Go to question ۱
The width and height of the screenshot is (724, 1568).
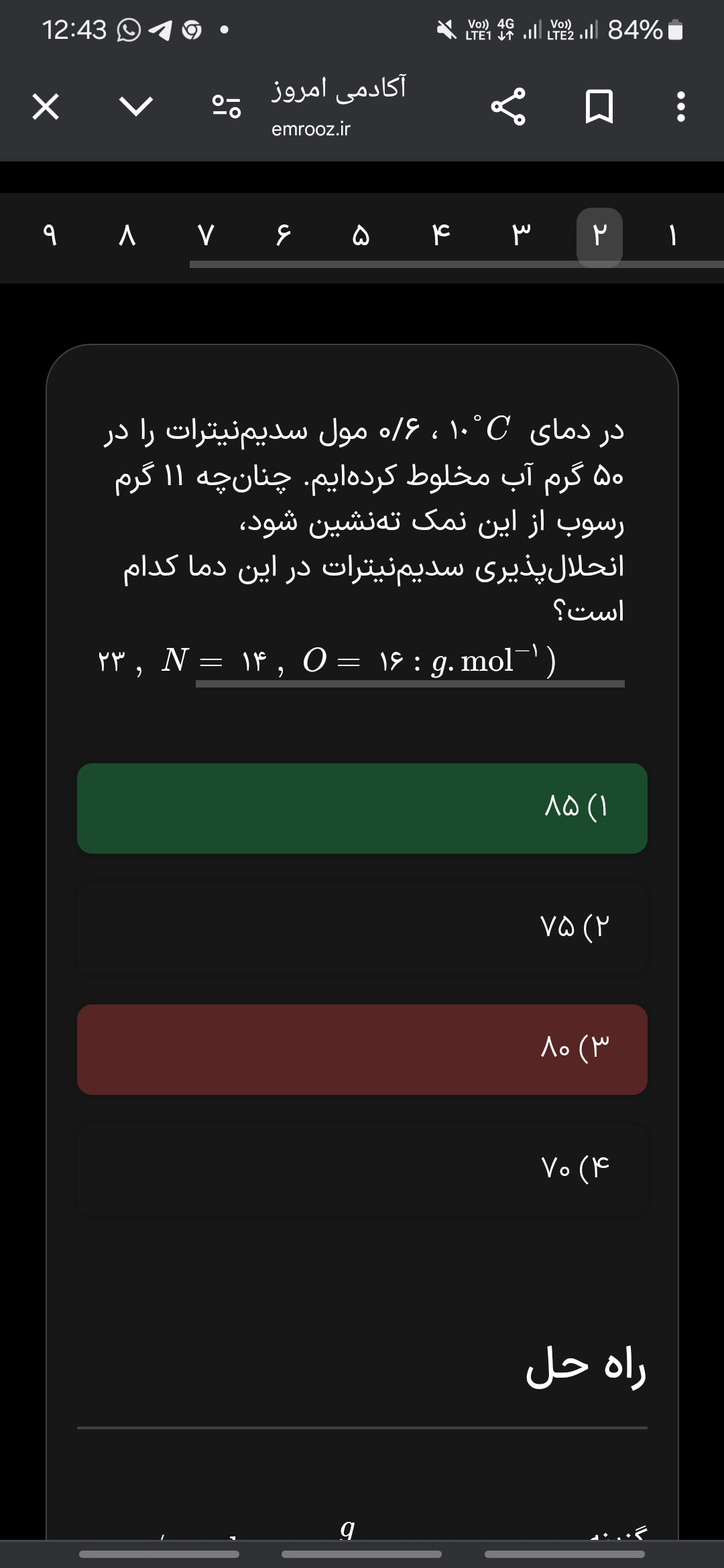click(x=672, y=236)
